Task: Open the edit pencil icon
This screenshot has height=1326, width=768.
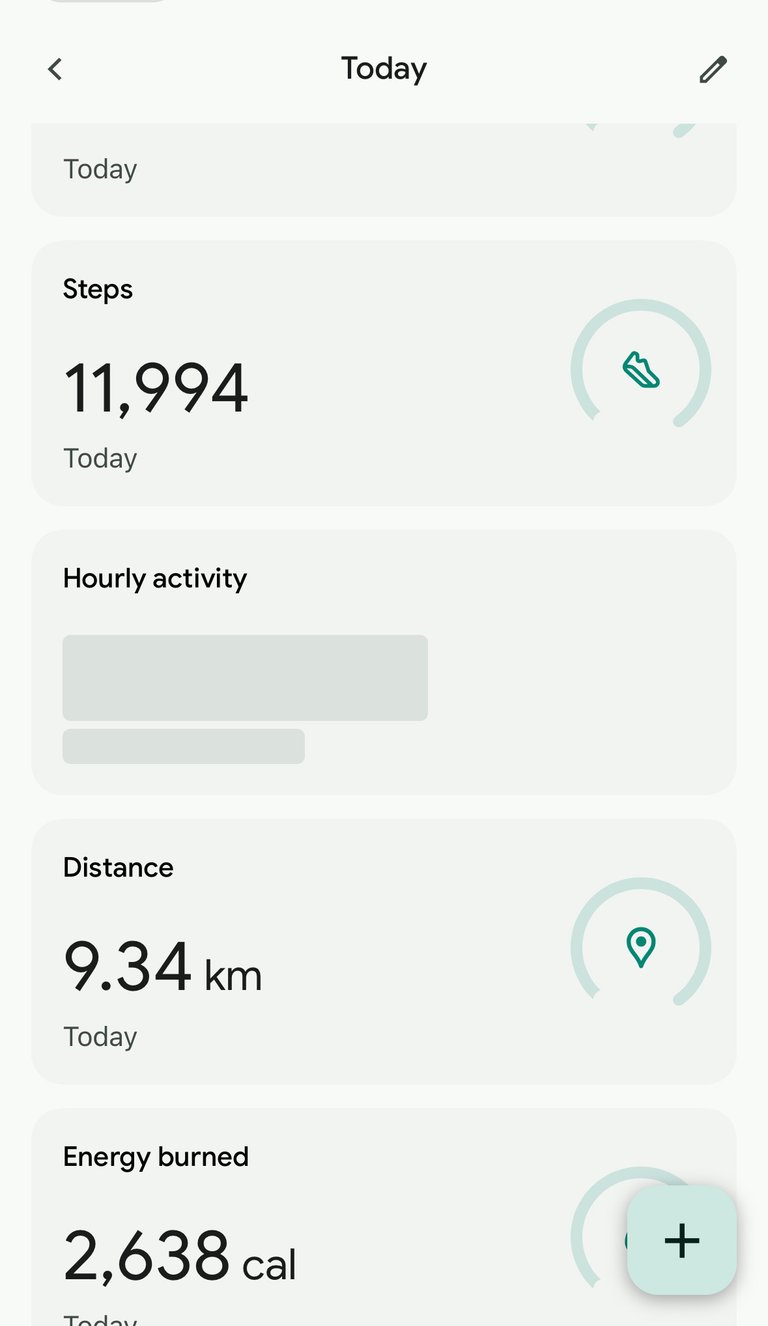Action: pyautogui.click(x=713, y=69)
